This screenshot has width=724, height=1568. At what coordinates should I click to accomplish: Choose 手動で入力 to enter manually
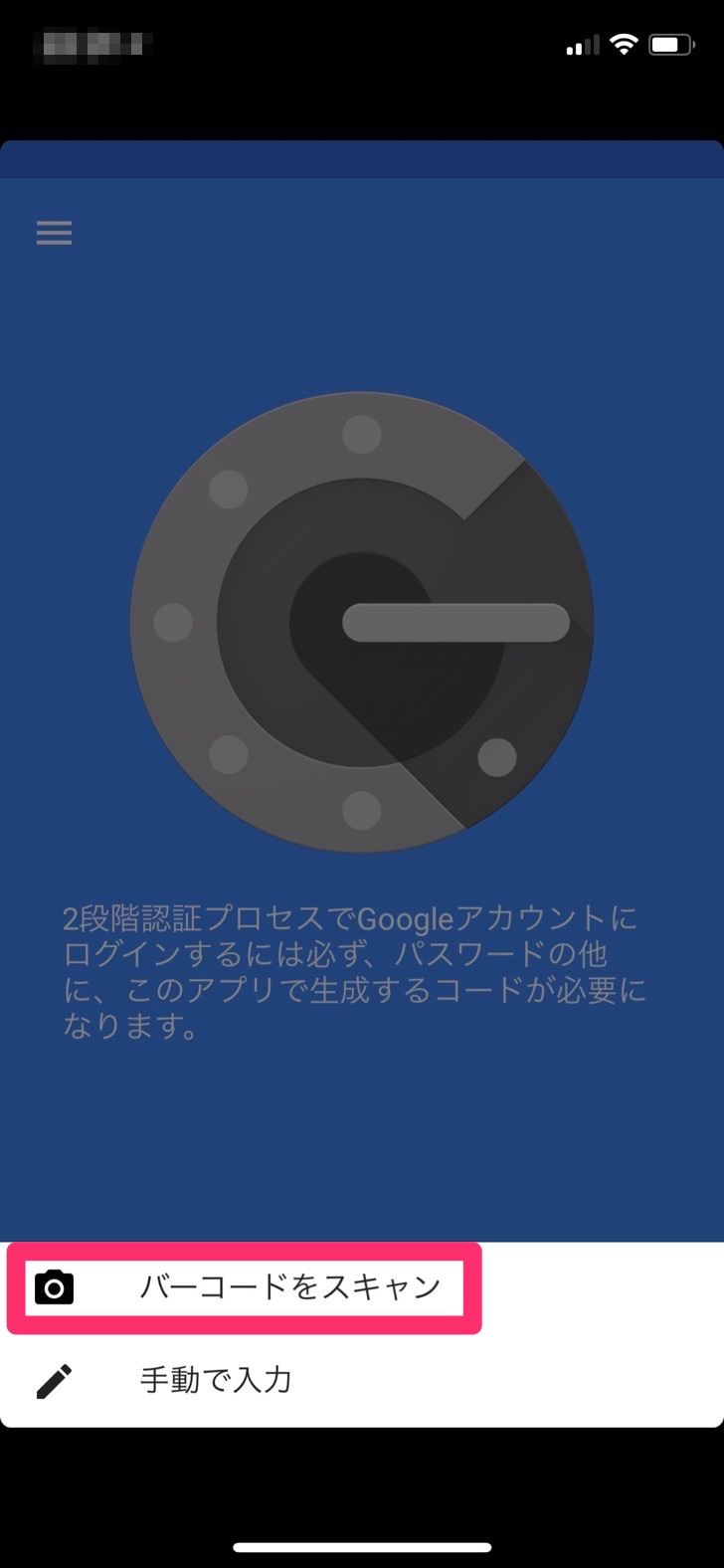[x=216, y=1380]
